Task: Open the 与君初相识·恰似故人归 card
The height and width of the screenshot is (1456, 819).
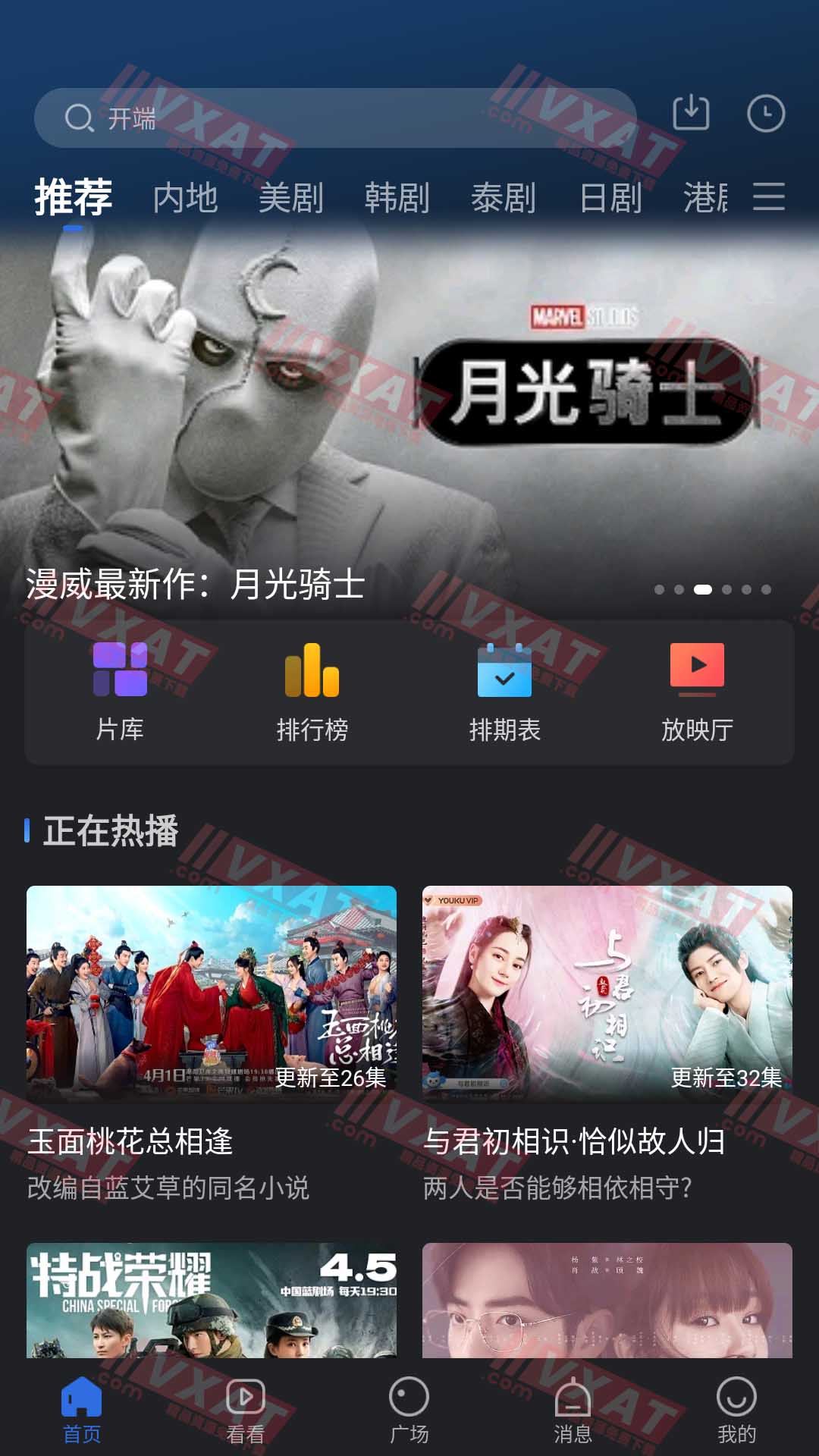Action: (607, 992)
